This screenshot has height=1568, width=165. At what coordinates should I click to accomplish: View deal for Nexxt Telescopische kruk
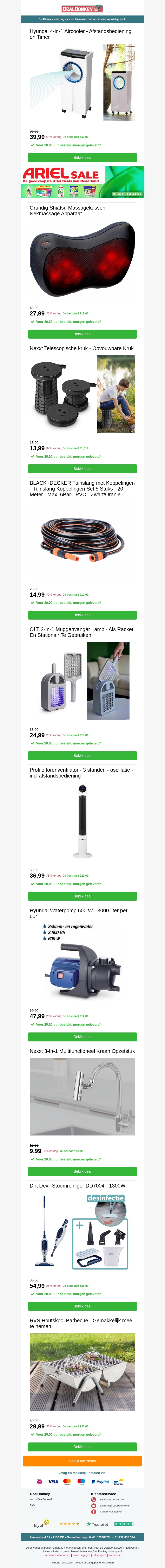pos(82,469)
